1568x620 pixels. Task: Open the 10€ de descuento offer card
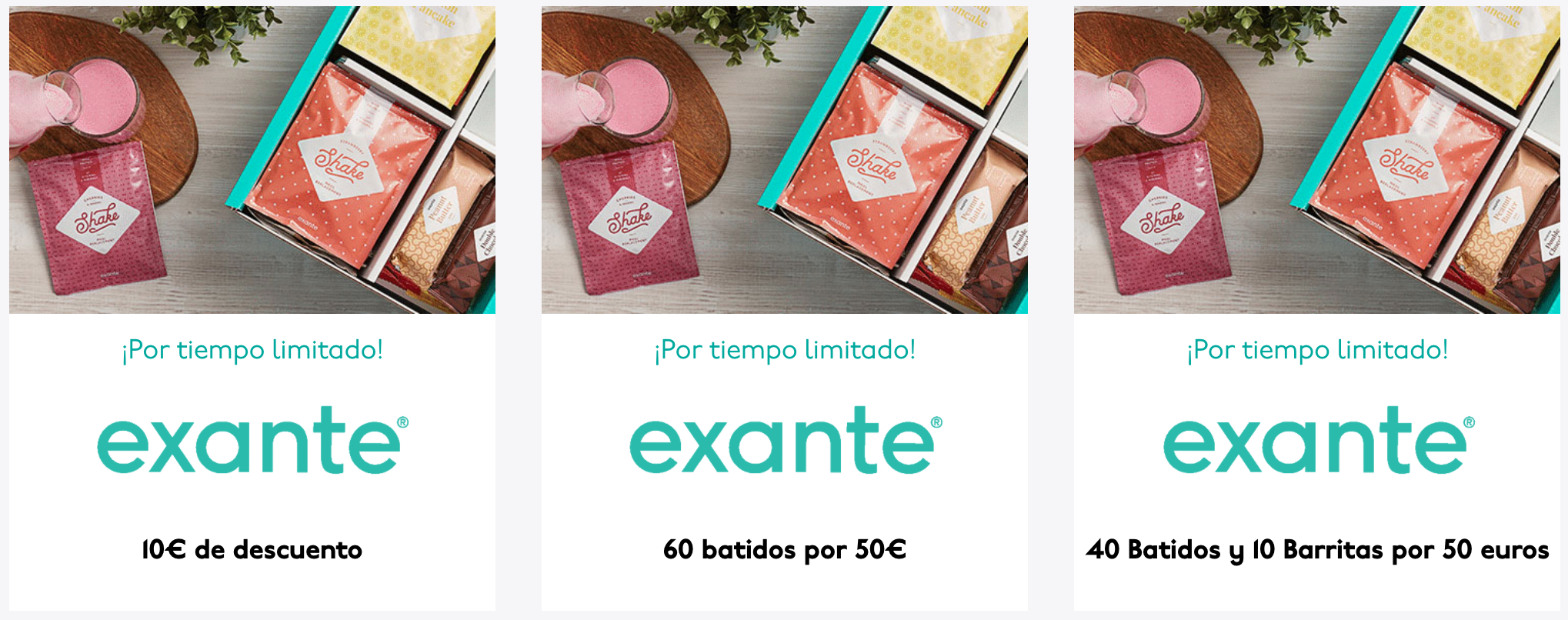[x=252, y=549]
